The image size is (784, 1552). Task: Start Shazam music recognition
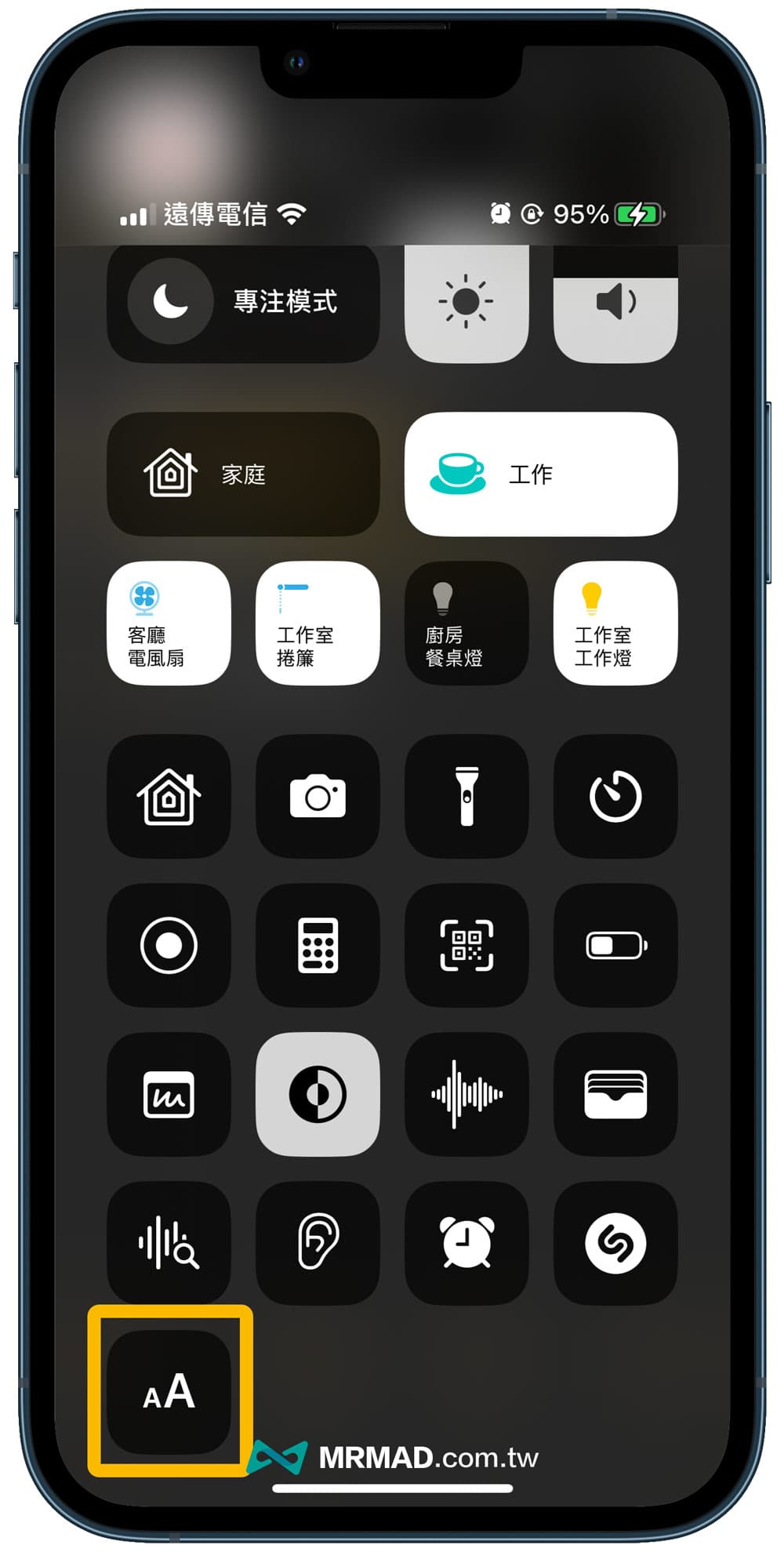click(615, 1243)
